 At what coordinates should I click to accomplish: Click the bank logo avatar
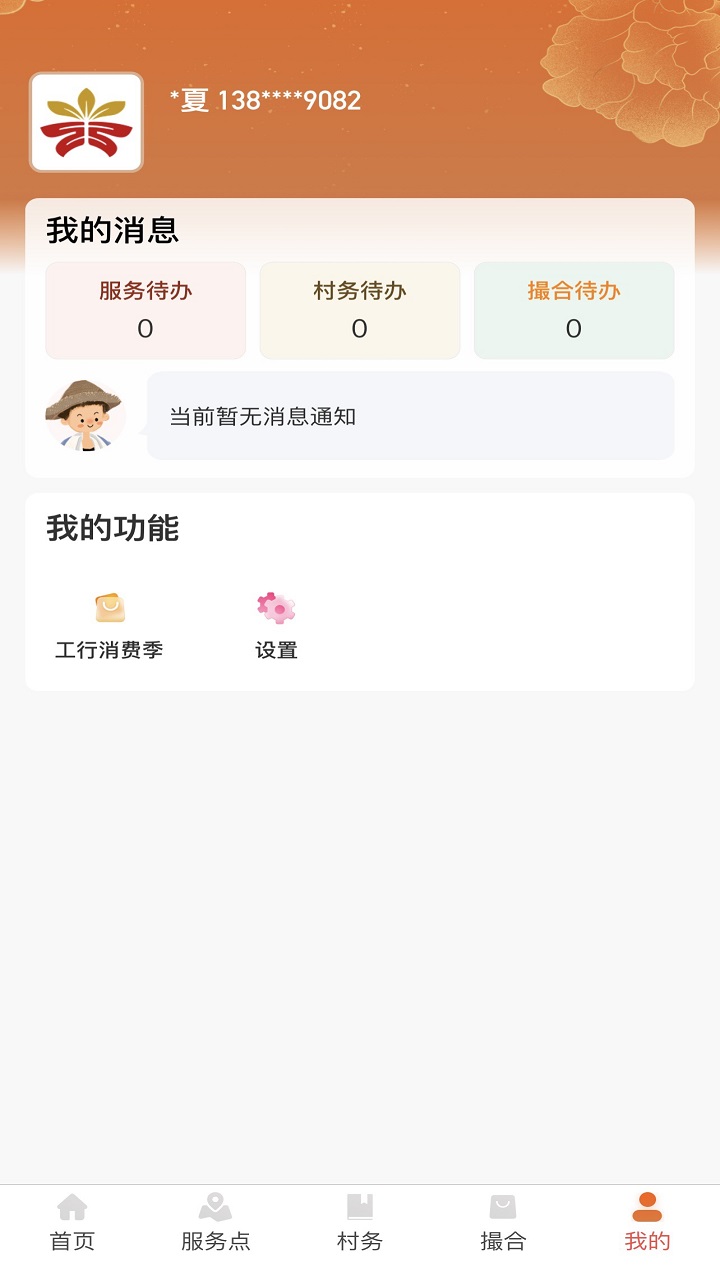coord(86,122)
